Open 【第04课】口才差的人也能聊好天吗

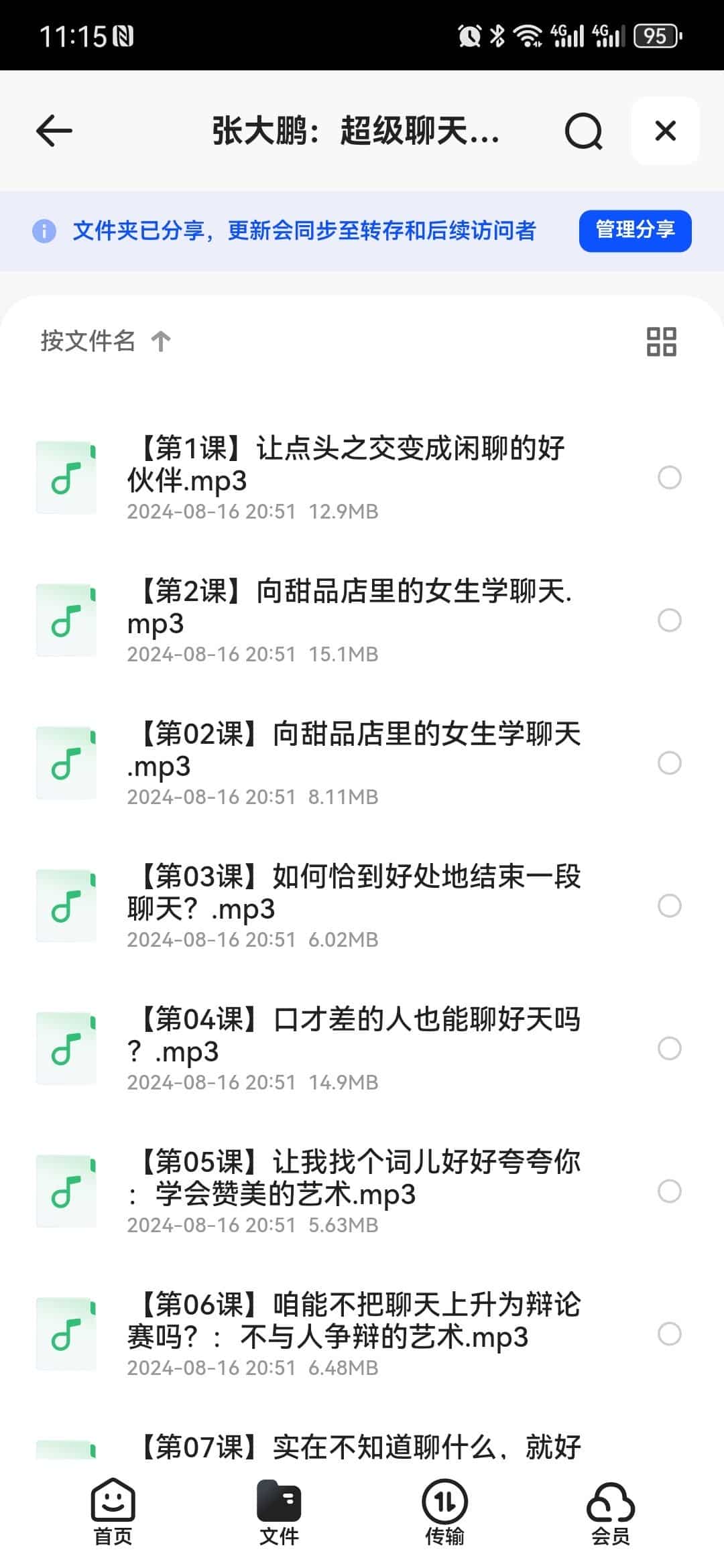(353, 1035)
